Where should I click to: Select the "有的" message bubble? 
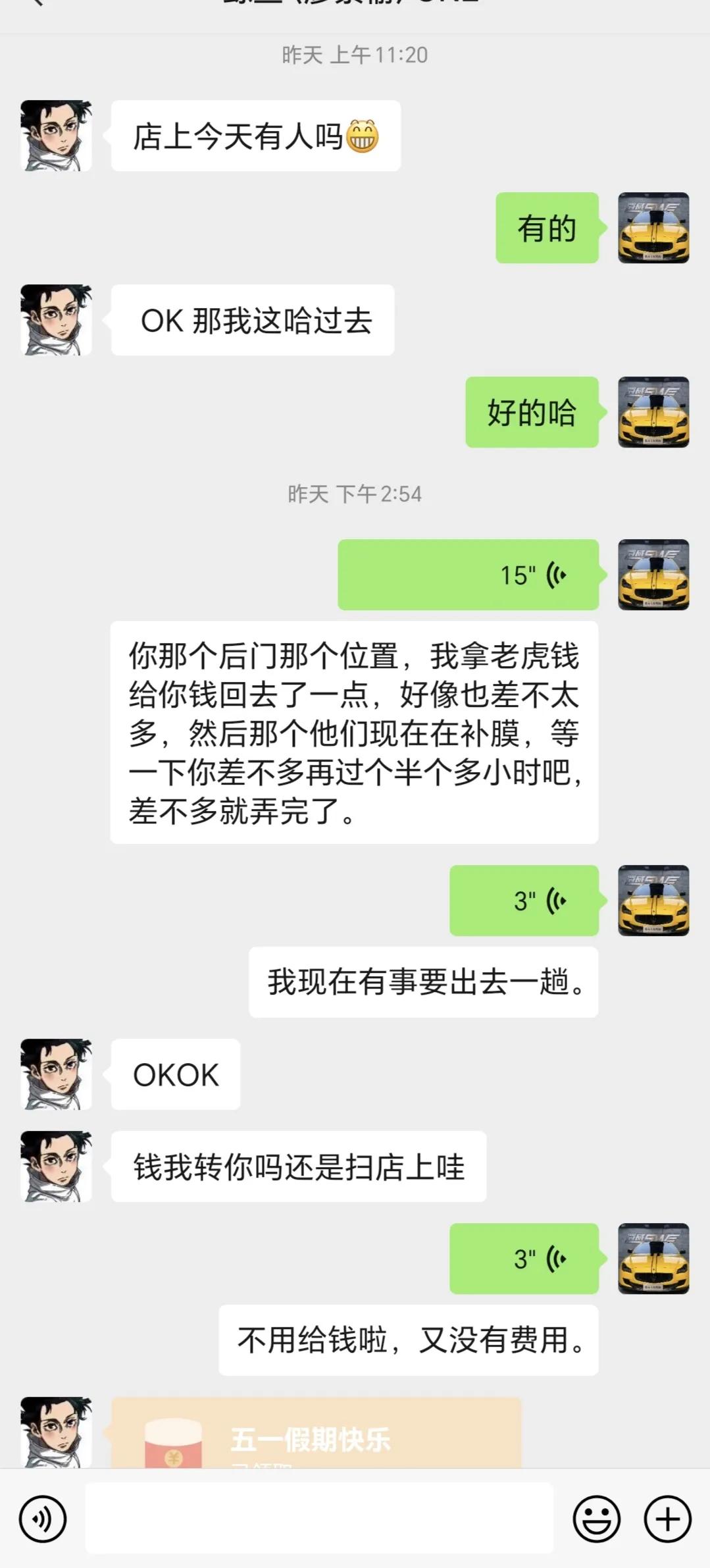click(547, 228)
